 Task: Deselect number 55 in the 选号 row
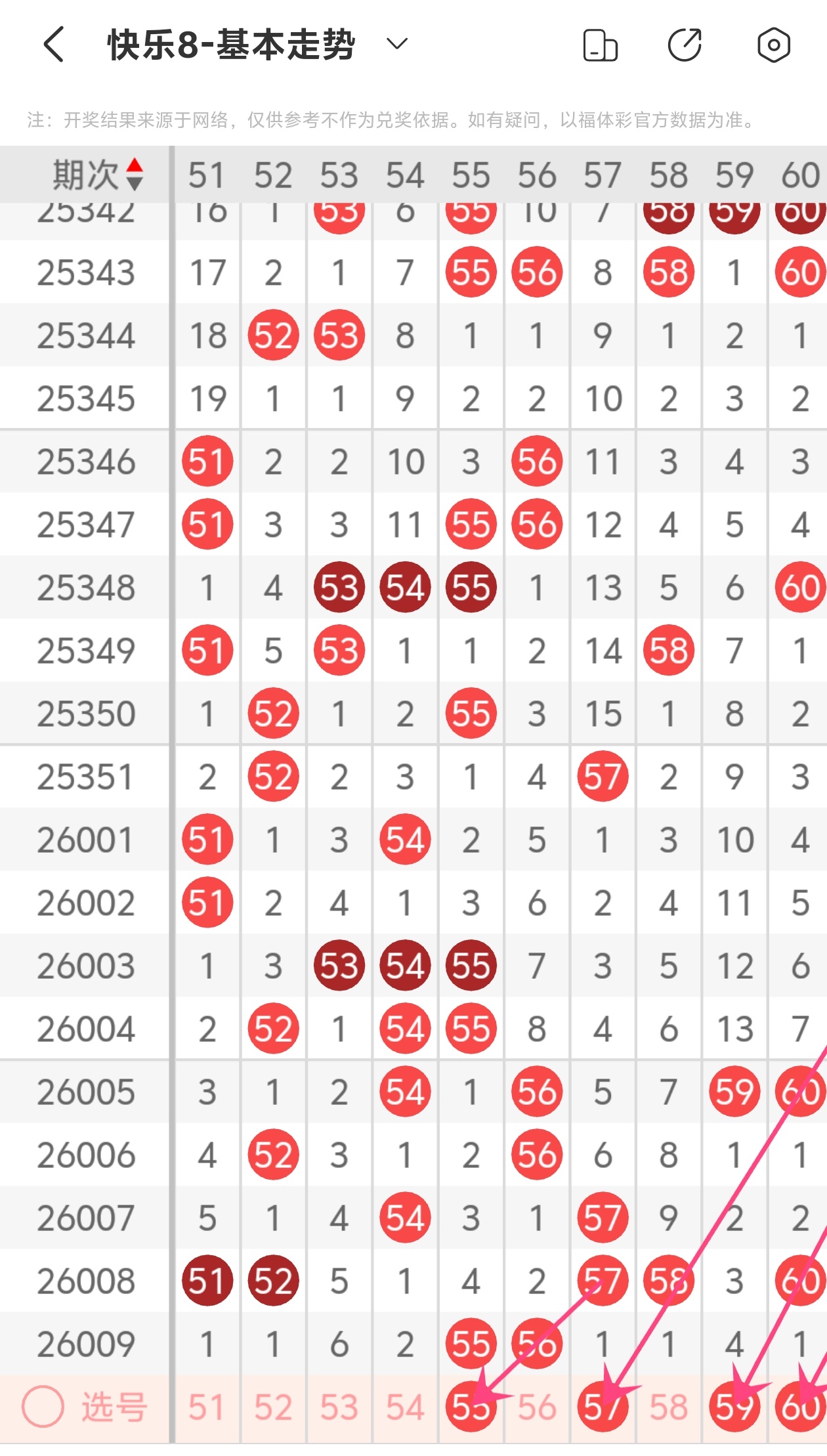point(471,1407)
